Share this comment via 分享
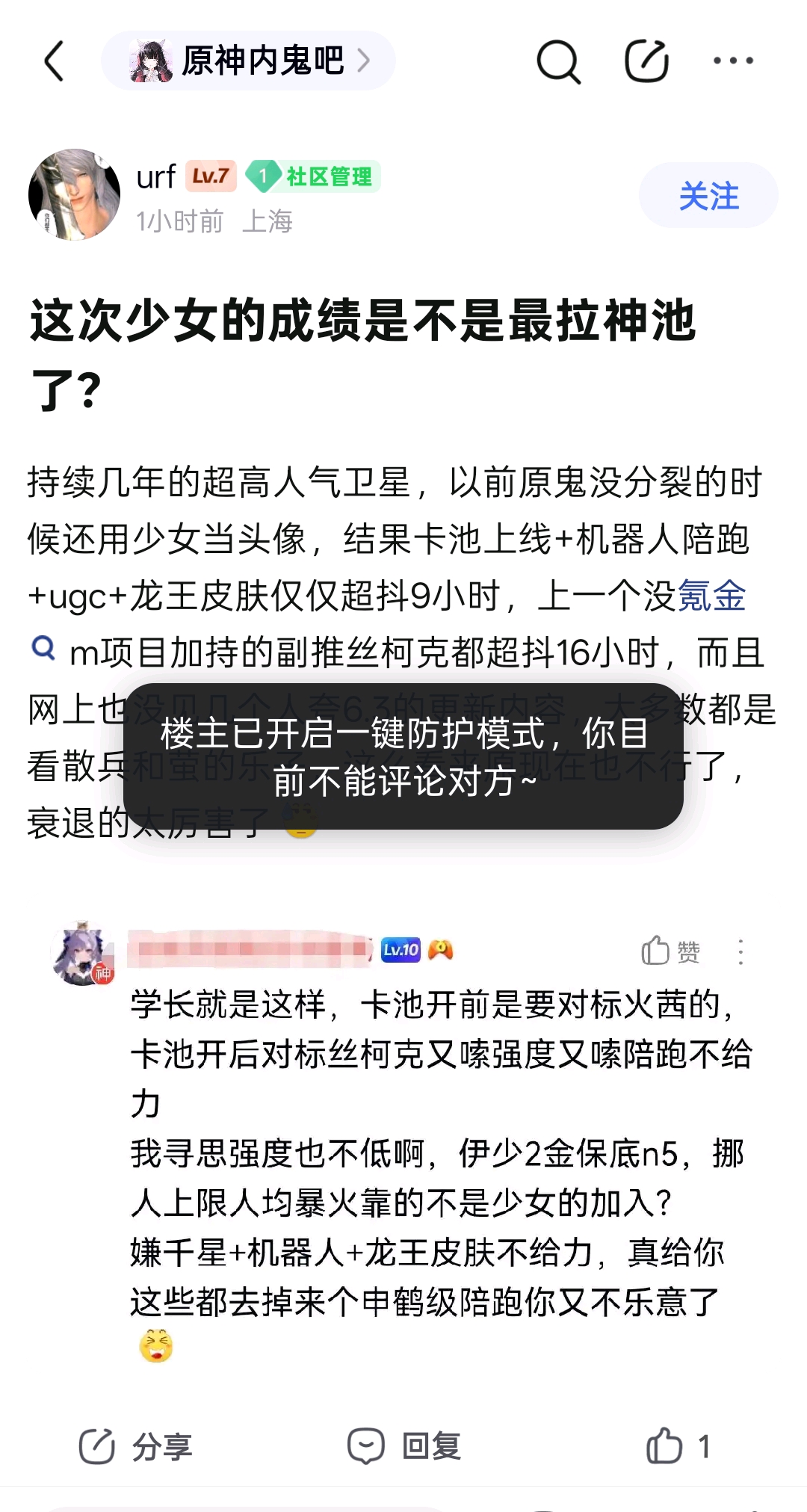This screenshot has width=807, height=1512. point(135,1446)
